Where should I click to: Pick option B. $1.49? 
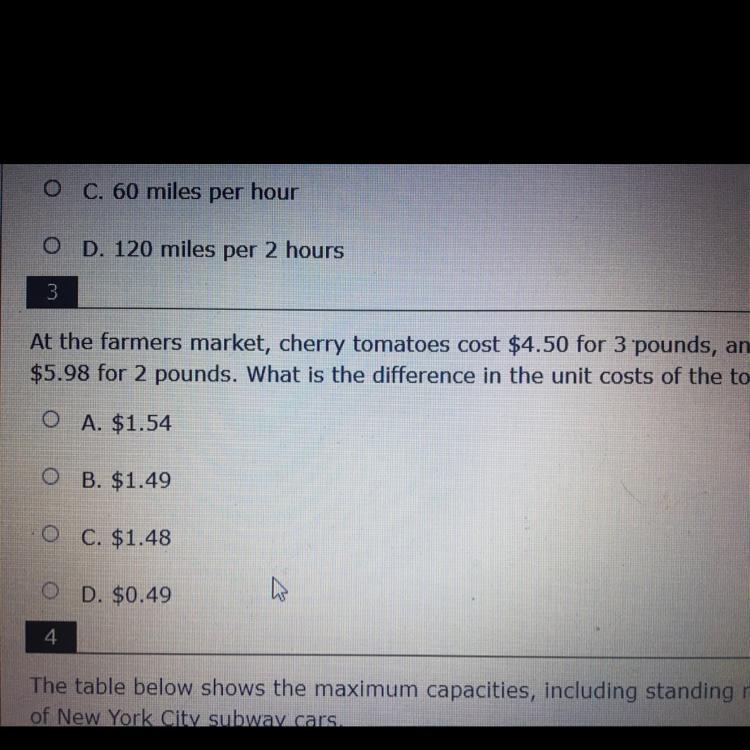pyautogui.click(x=52, y=479)
